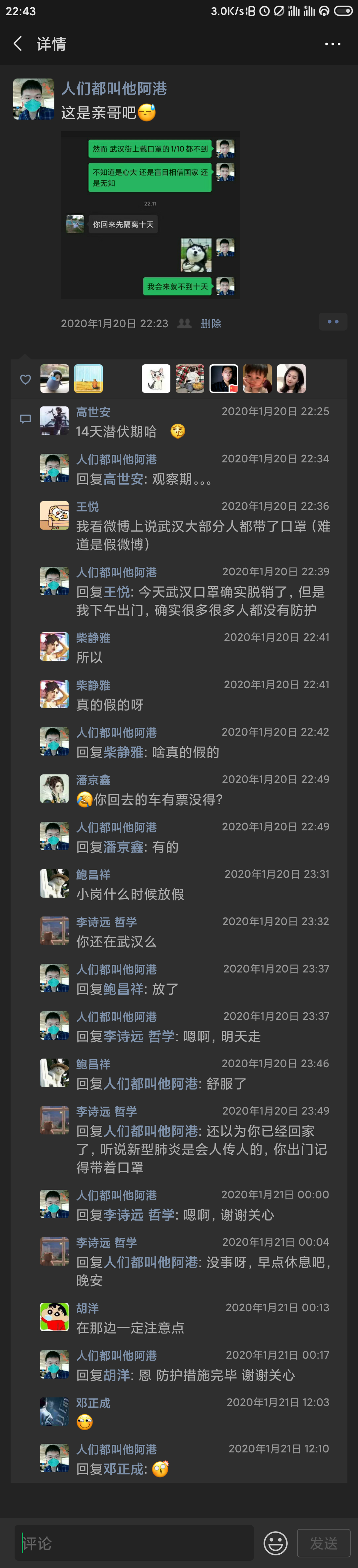Open the post author's avatar photo
This screenshot has height=1568, width=358.
coord(33,99)
